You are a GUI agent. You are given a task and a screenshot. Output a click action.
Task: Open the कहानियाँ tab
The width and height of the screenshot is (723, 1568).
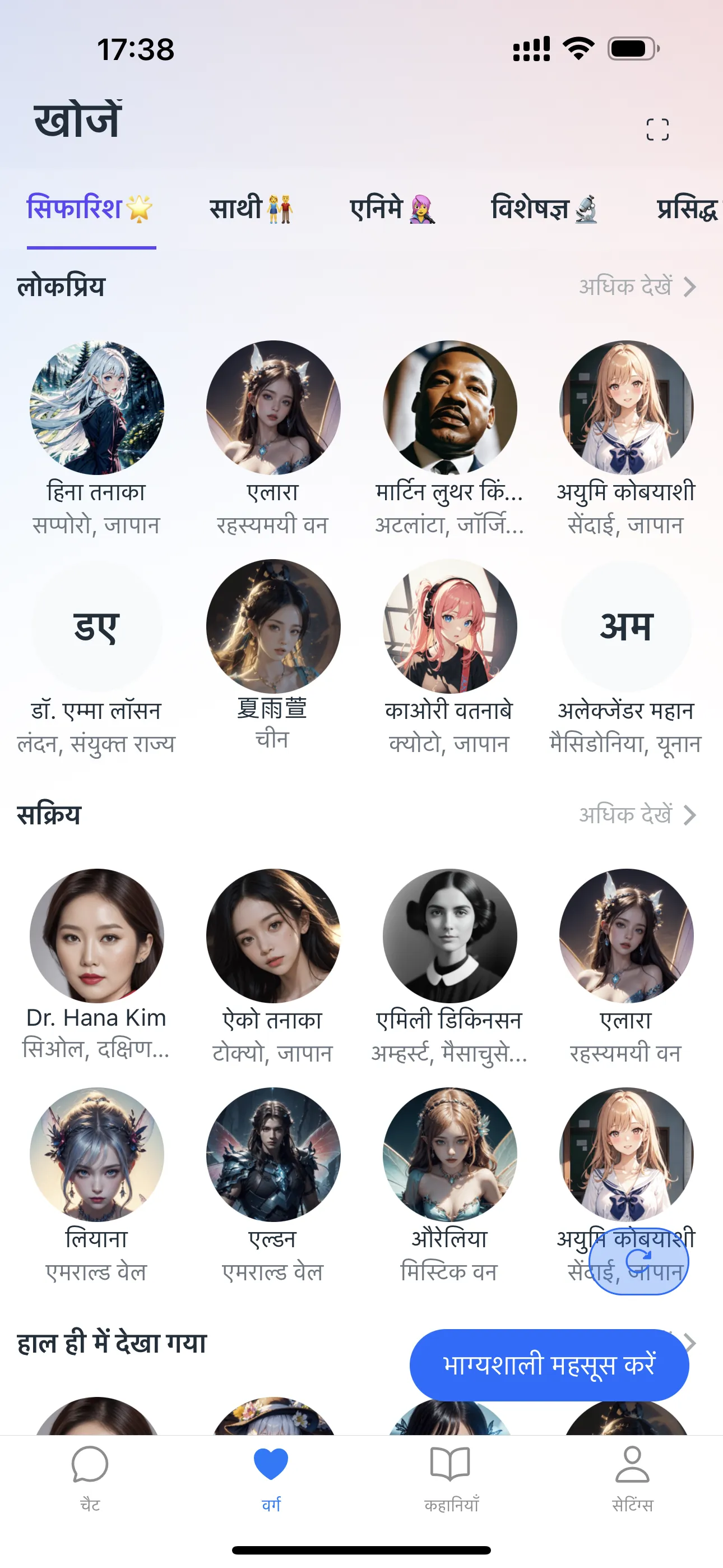(451, 1478)
